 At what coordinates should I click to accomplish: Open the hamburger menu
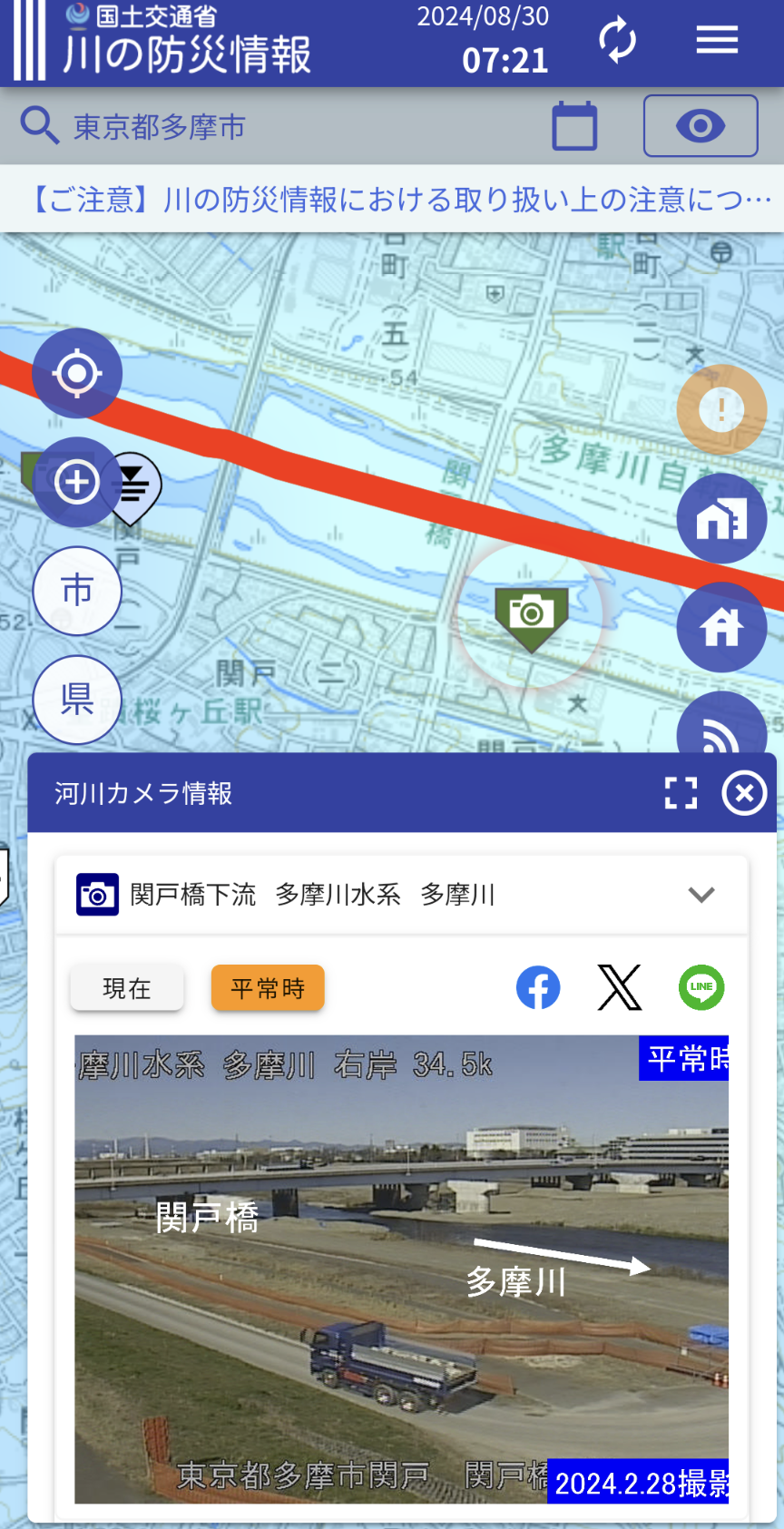point(716,41)
